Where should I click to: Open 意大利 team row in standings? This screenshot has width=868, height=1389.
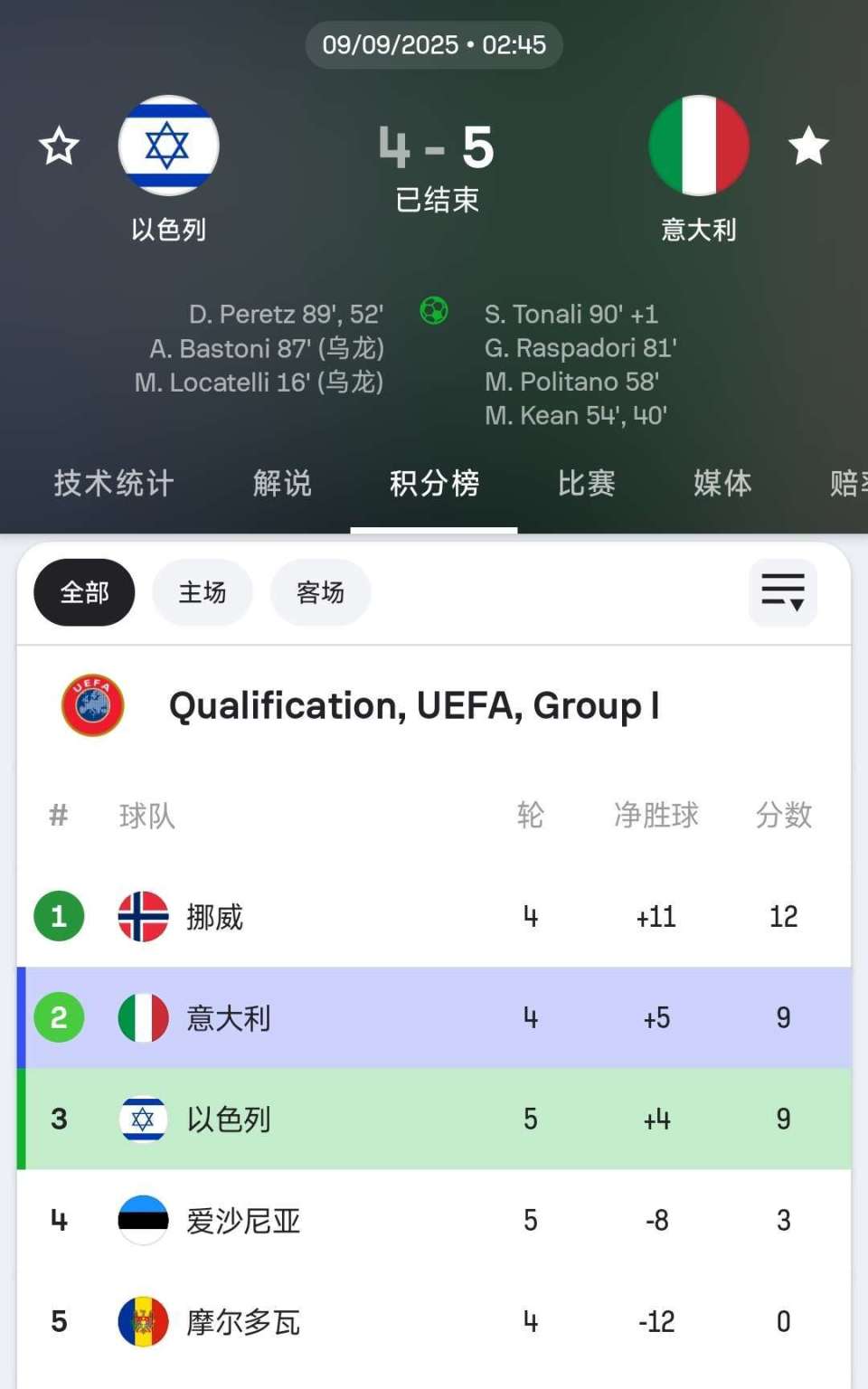tap(228, 1016)
